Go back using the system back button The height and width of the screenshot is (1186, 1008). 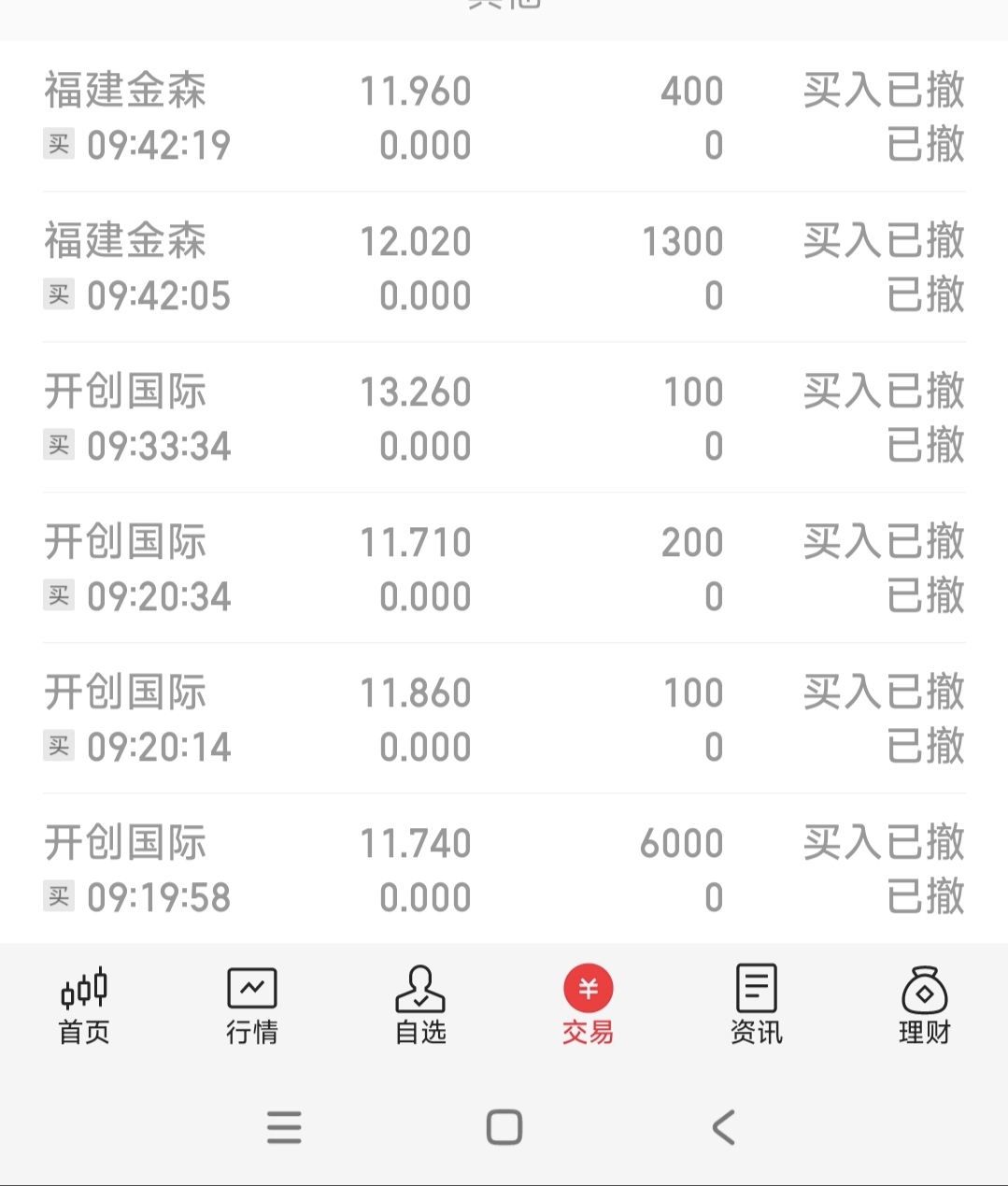724,1127
